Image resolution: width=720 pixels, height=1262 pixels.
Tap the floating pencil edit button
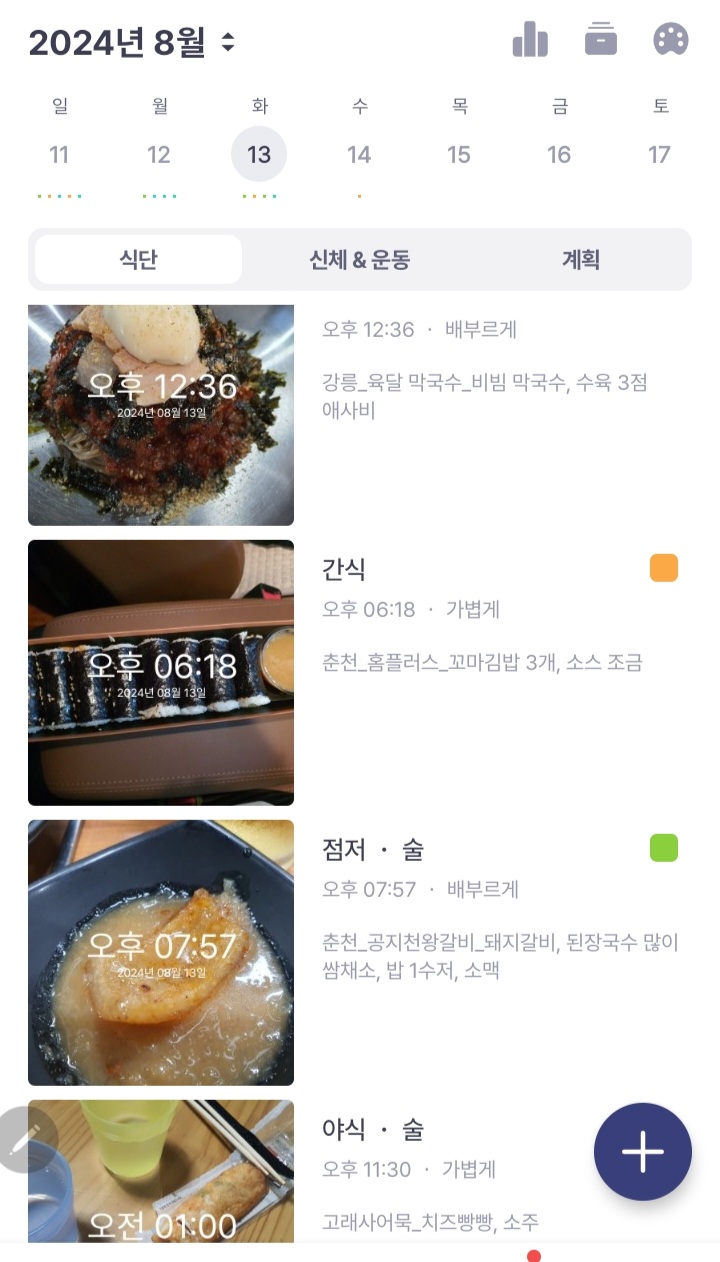point(24,1140)
